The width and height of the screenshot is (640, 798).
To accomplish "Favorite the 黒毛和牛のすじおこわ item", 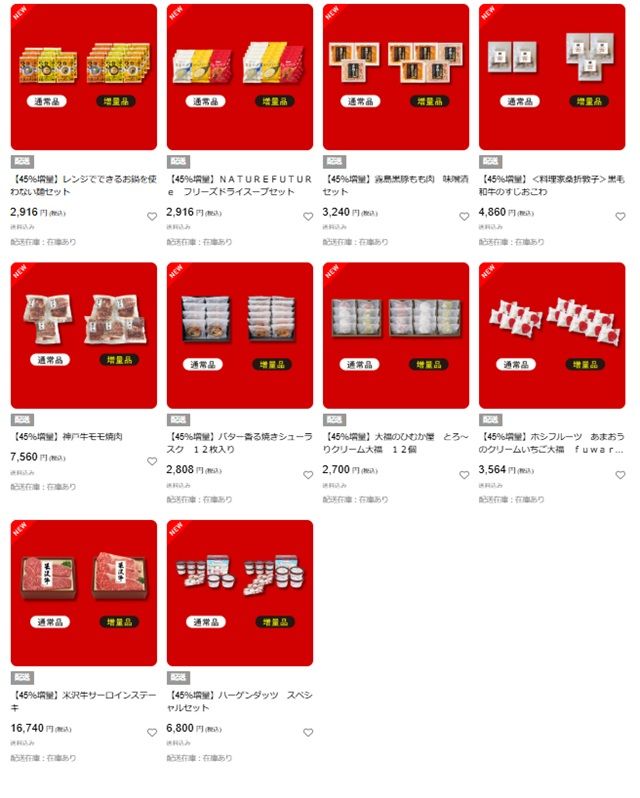I will tap(620, 216).
